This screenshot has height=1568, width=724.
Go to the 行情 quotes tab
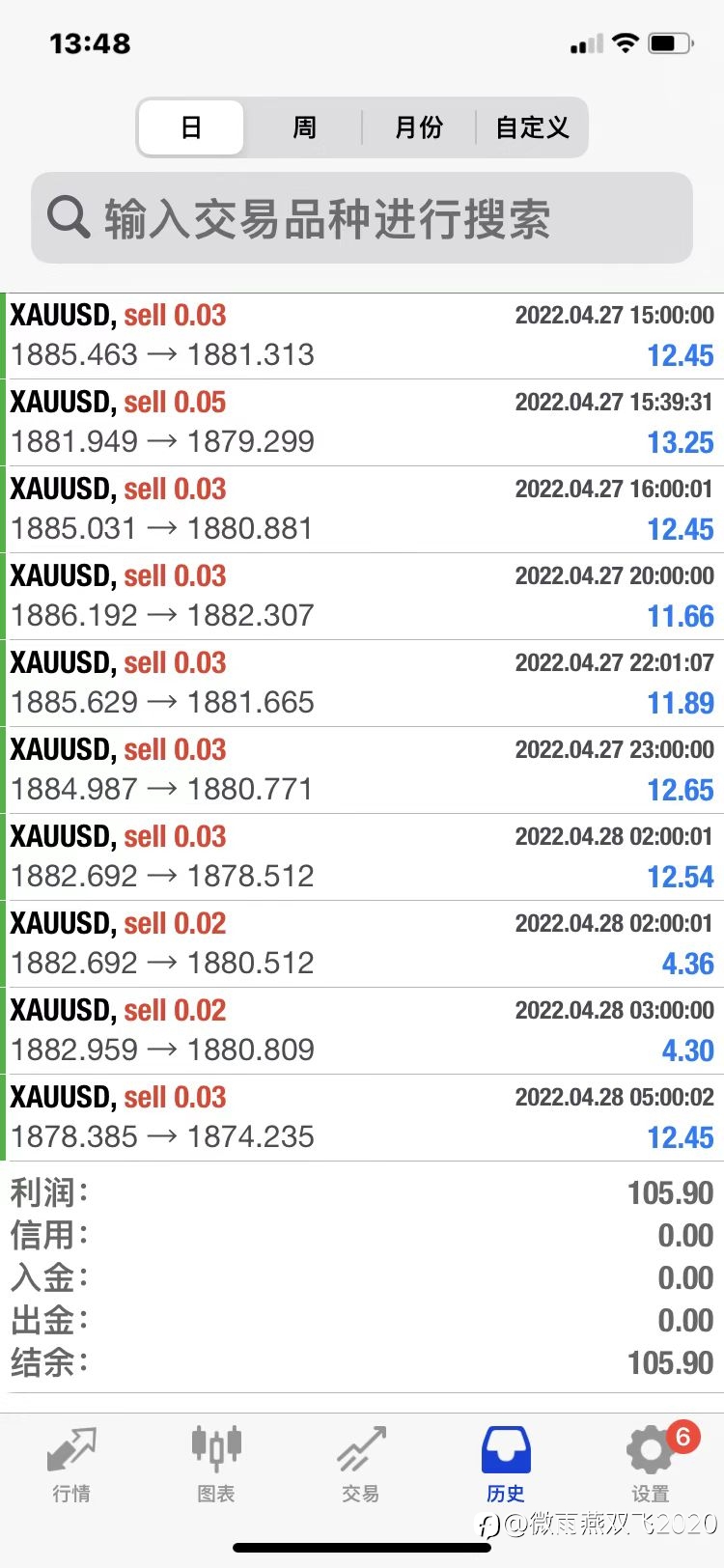click(x=71, y=1464)
